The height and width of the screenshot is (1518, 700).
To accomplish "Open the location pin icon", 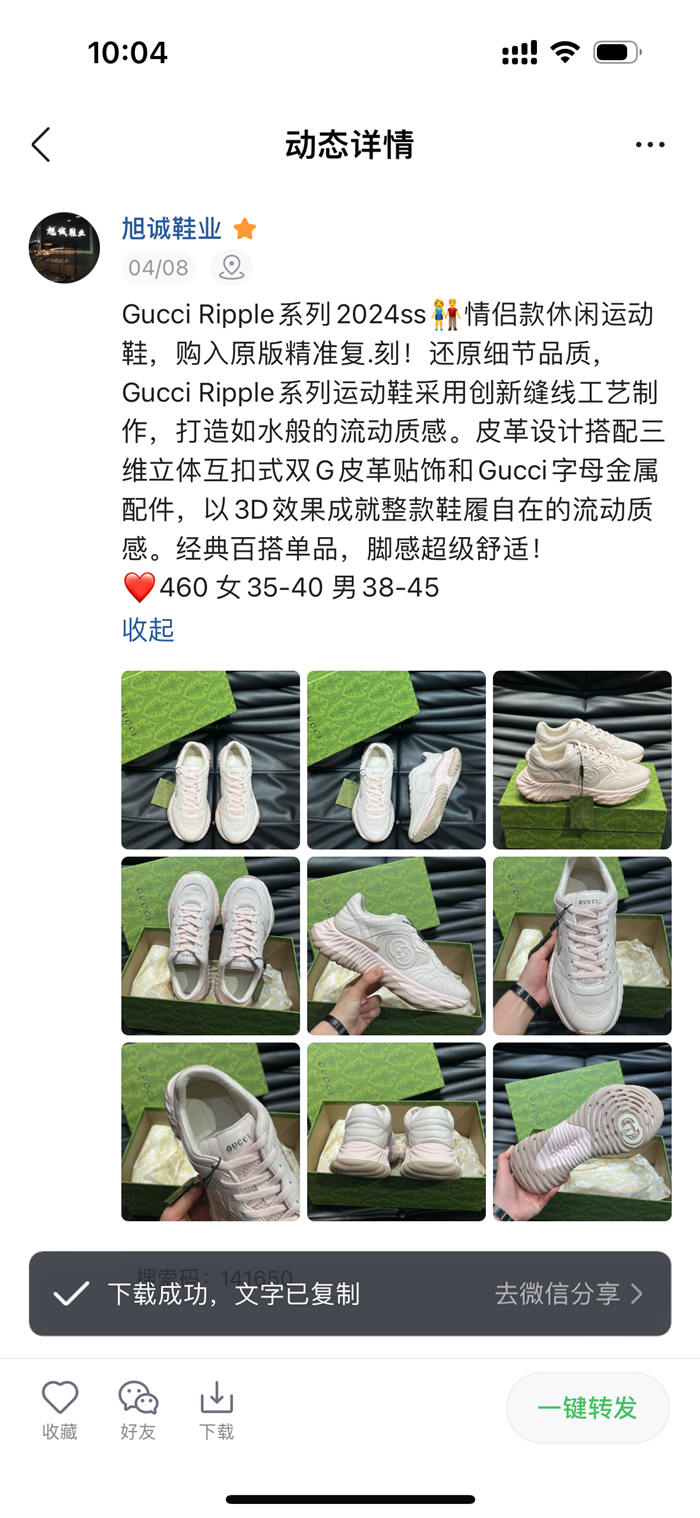I will click(x=231, y=267).
